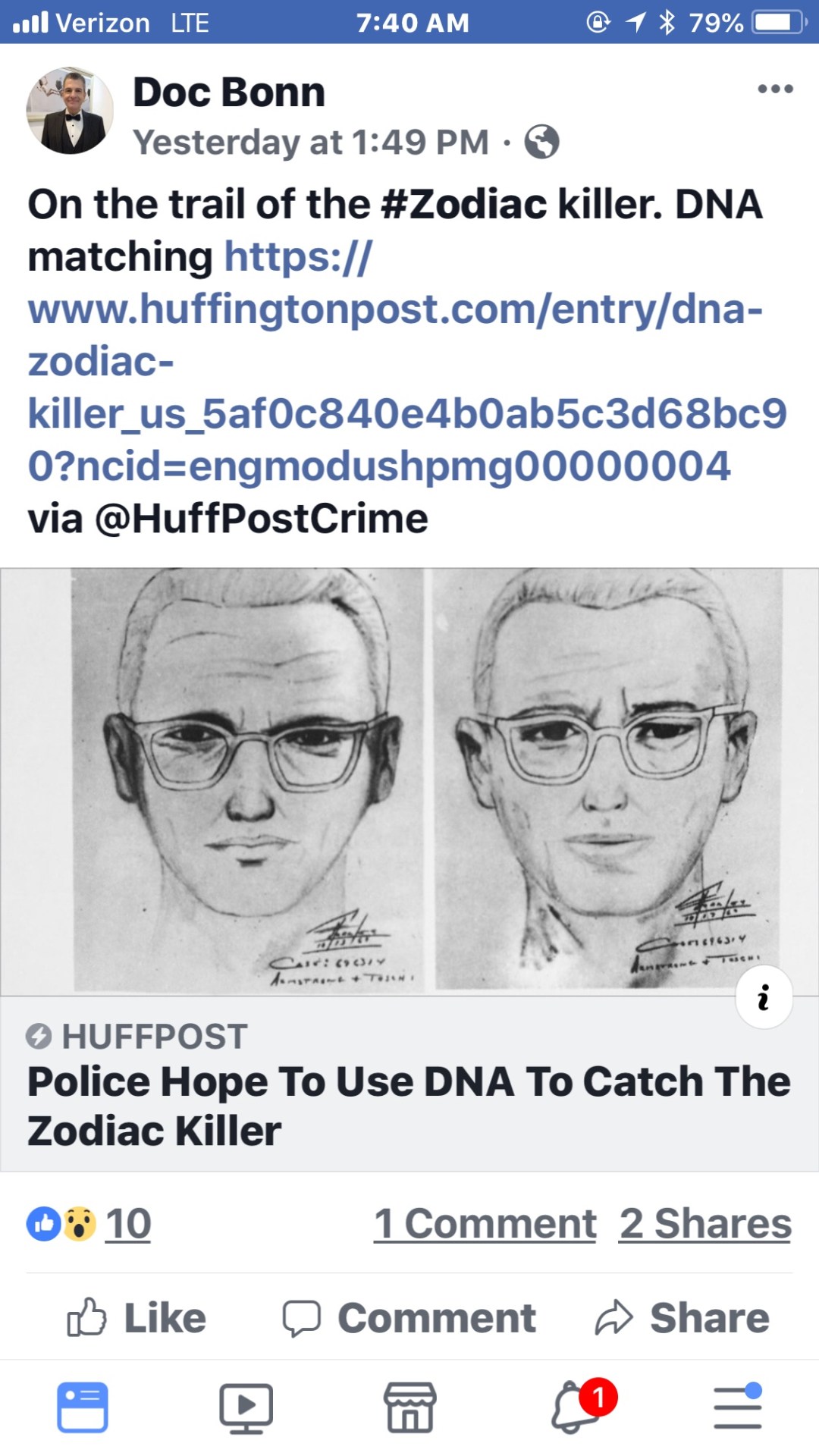Image resolution: width=819 pixels, height=1456 pixels.
Task: Open the 1 Comment link
Action: click(485, 1223)
